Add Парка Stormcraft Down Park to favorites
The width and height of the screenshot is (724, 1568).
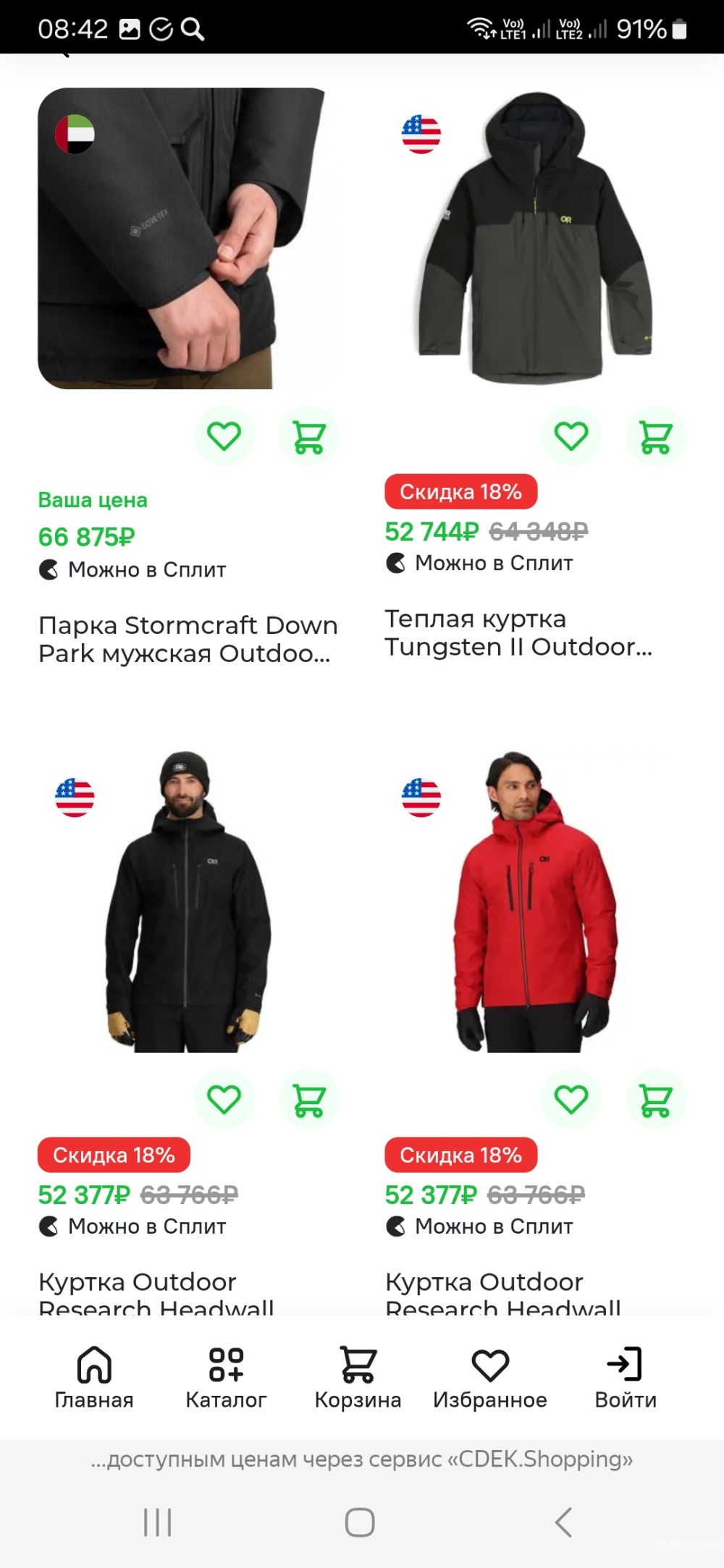pos(224,434)
